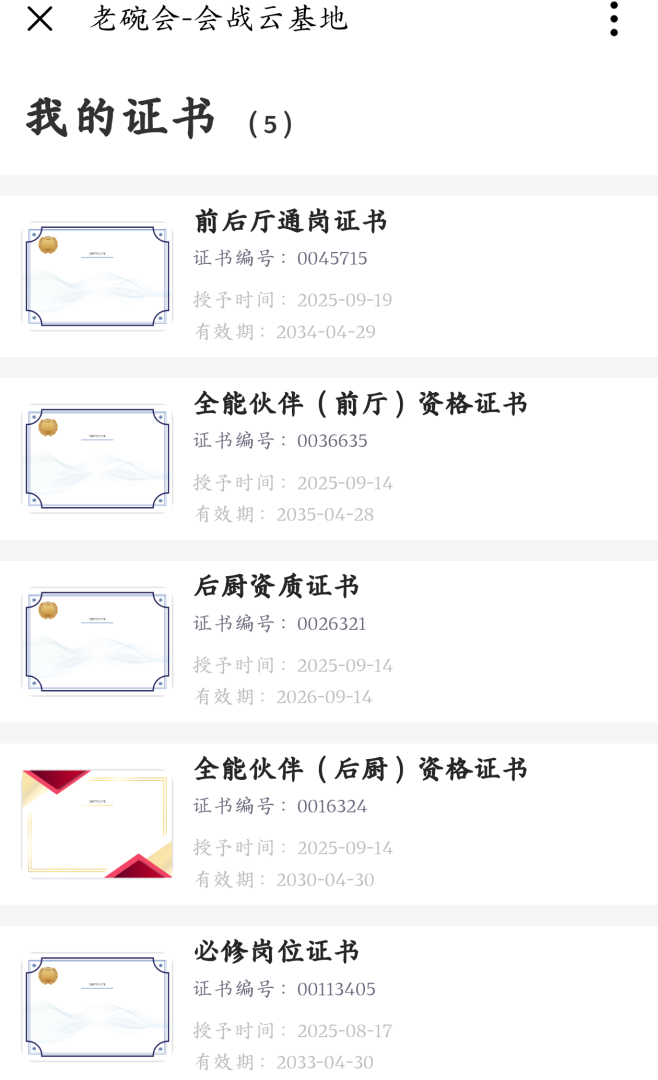Select the 后厨资质证书 certificate

point(276,587)
